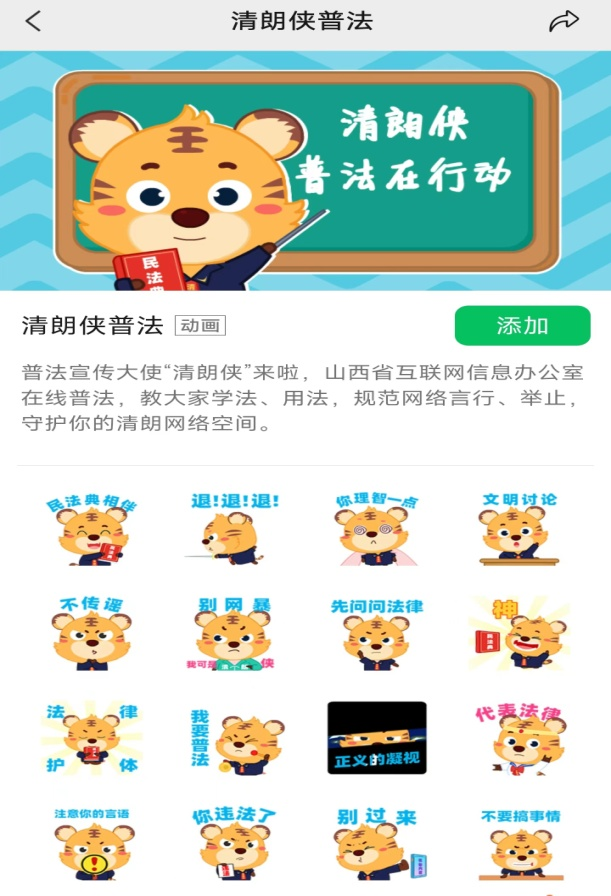Share the 清朗侠普法 sticker pack
This screenshot has height=896, width=611.
coord(564,22)
